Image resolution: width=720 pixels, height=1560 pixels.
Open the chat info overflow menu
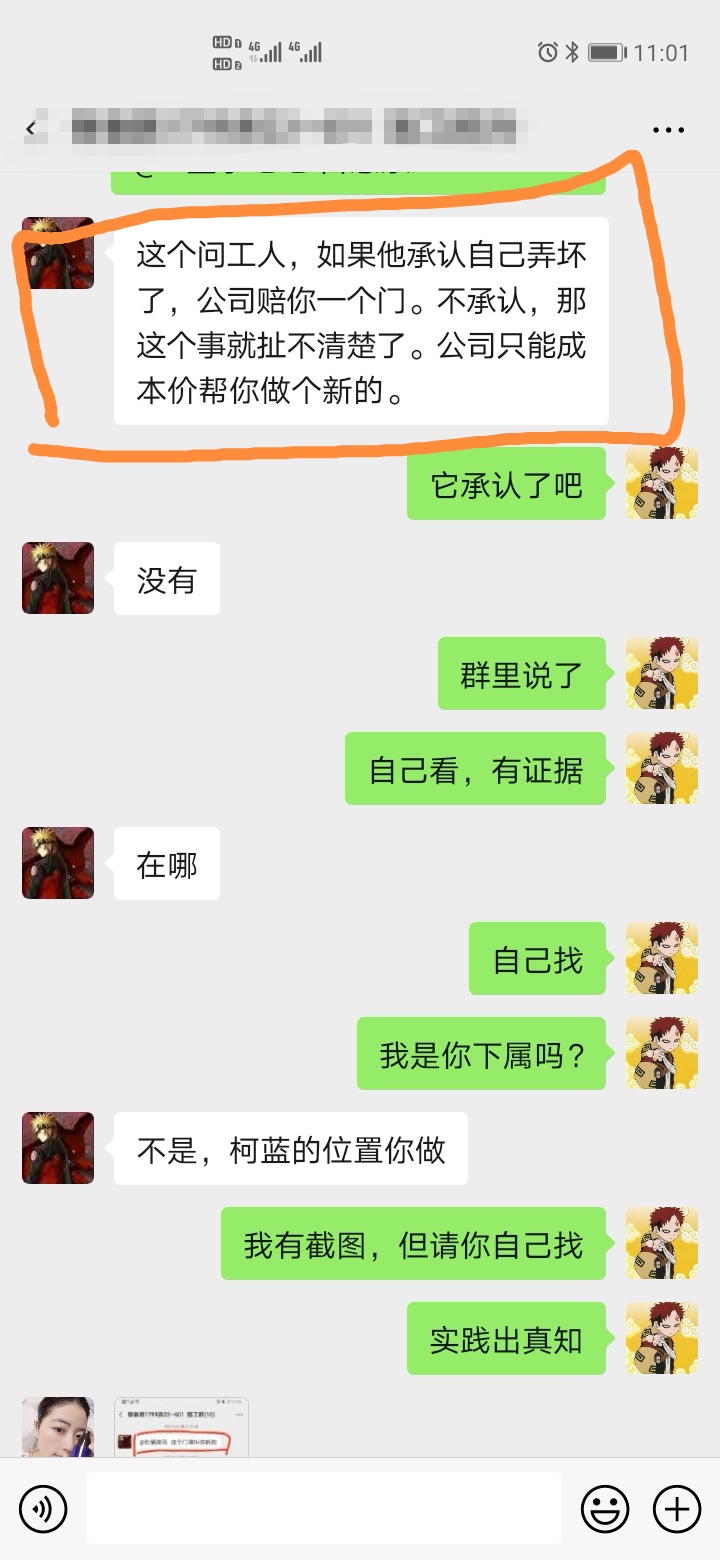668,130
